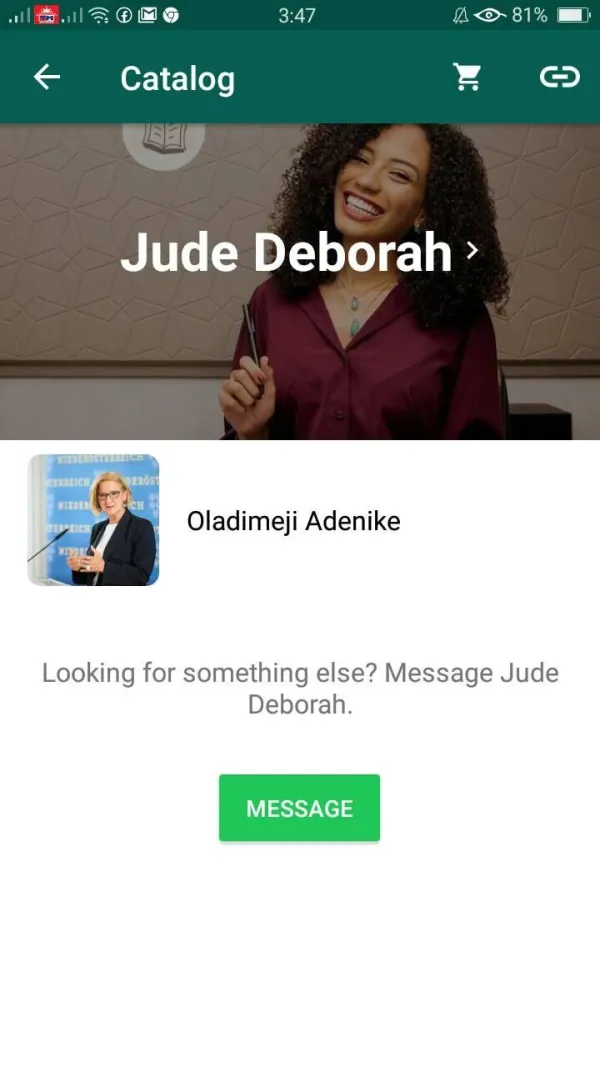600x1067 pixels.
Task: Go back from the Catalog screen
Action: point(46,78)
